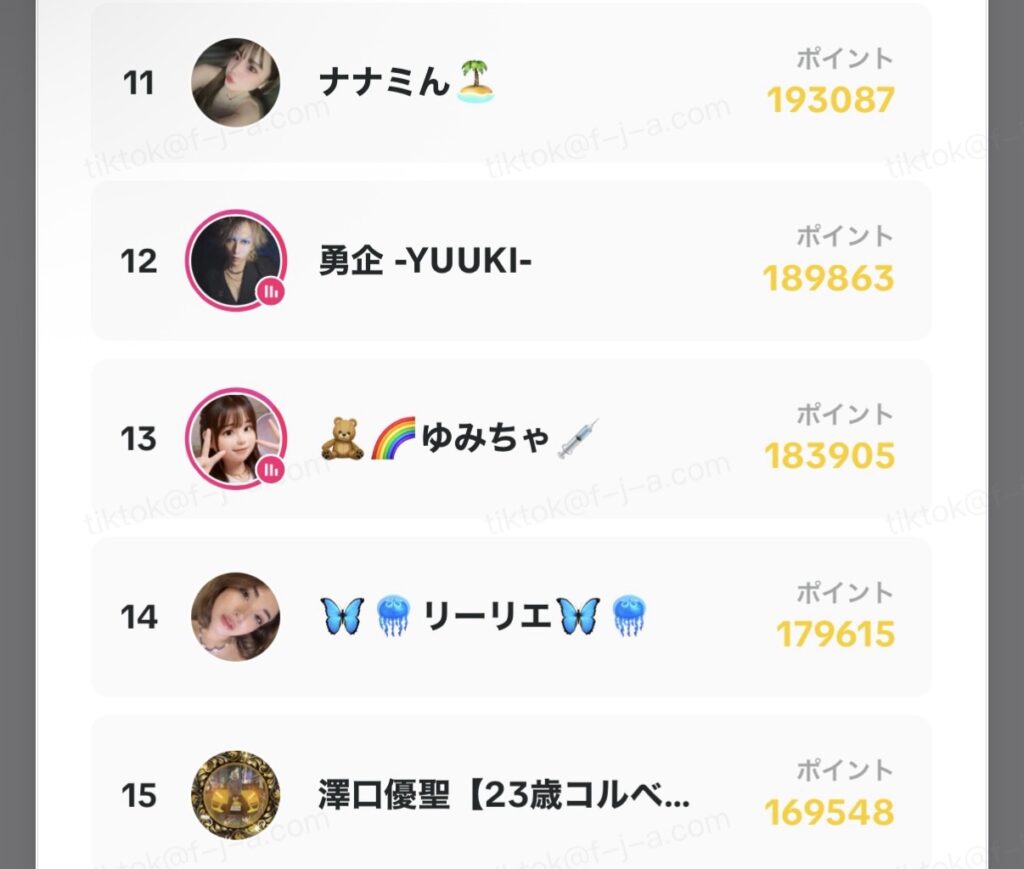1024x869 pixels.
Task: View リーリエ's rank 14 entry
Action: pos(510,617)
